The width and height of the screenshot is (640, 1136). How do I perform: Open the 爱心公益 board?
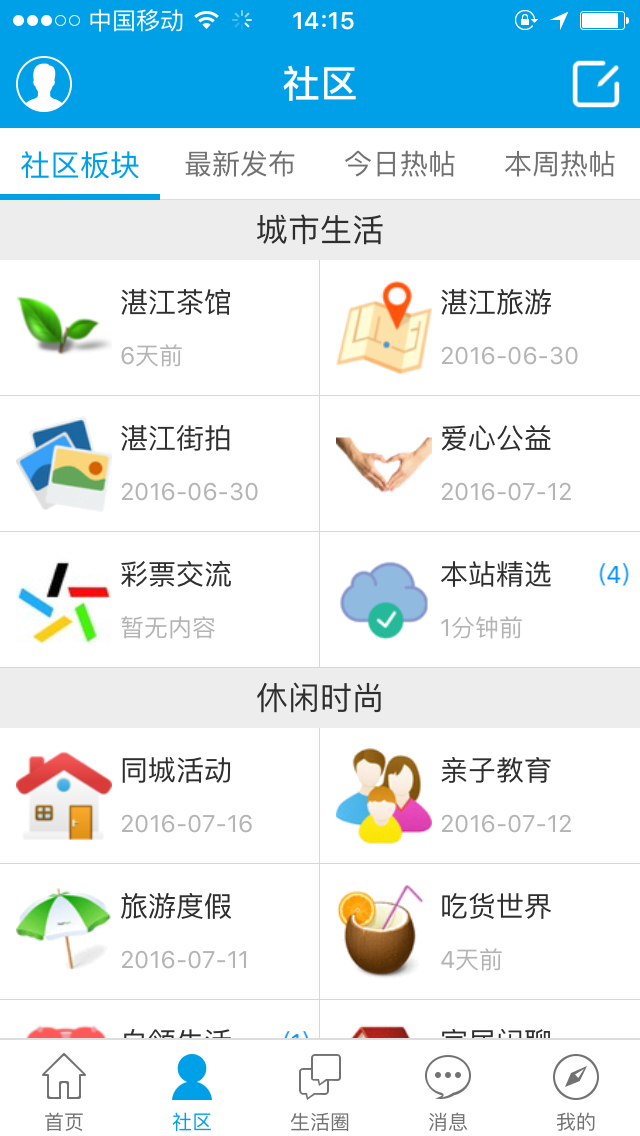pyautogui.click(x=480, y=464)
